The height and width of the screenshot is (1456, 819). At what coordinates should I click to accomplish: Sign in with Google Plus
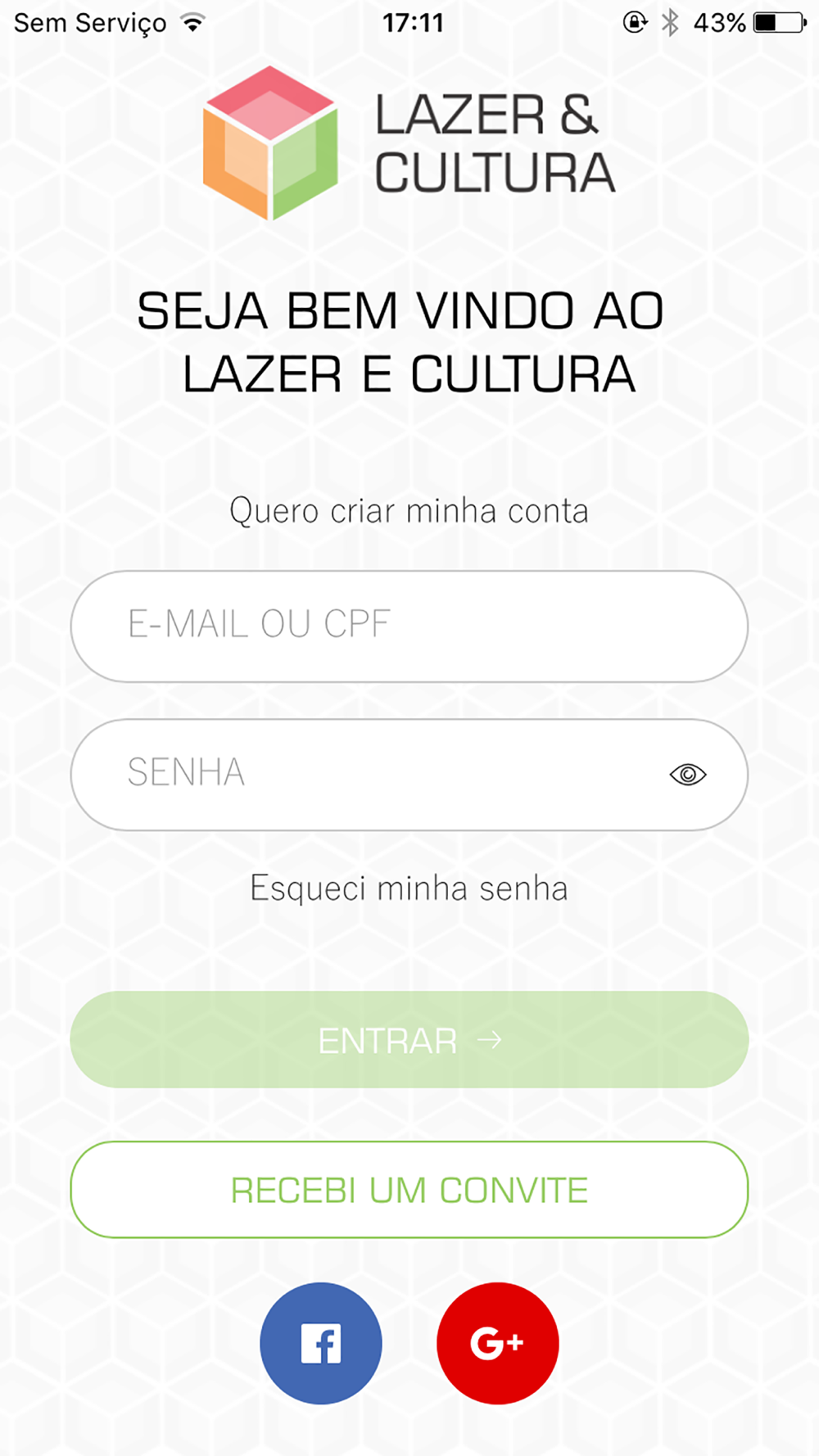pos(498,1343)
